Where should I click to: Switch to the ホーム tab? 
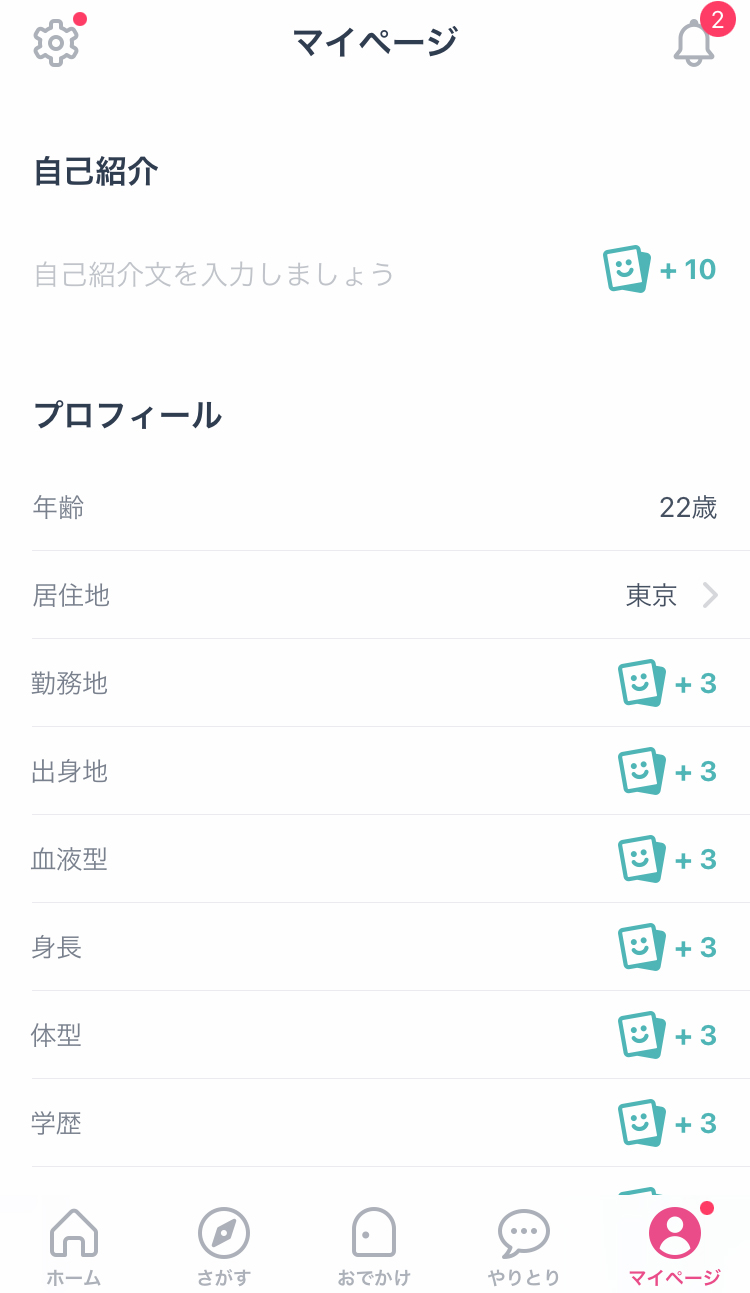pos(74,1246)
